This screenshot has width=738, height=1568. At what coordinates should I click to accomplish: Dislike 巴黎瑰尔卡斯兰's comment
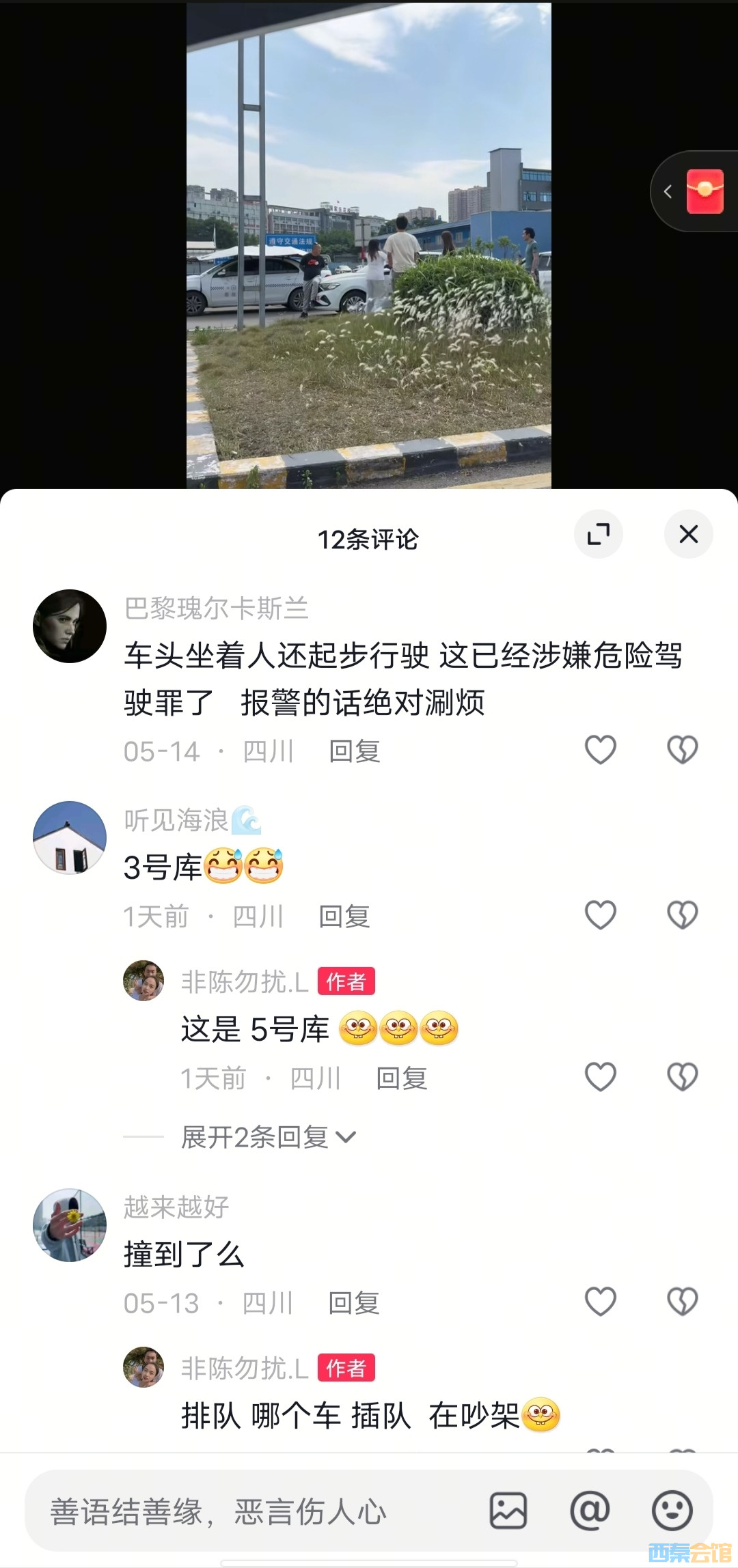(682, 750)
